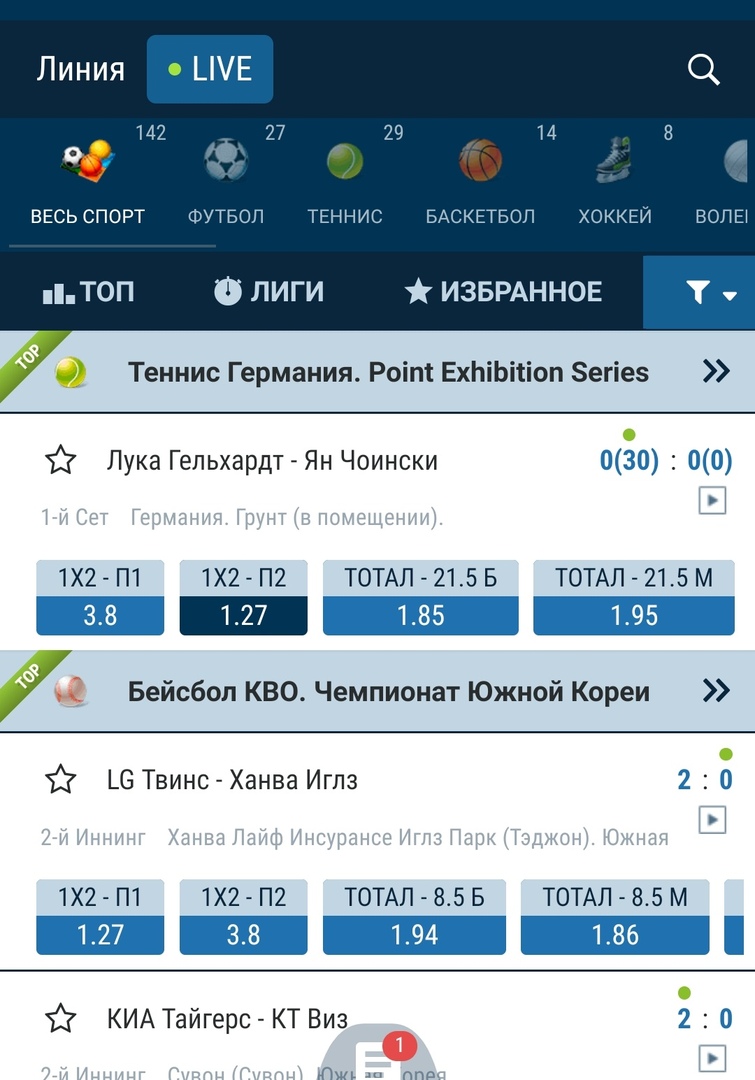
Task: Switch to the ЛИГИ section
Action: 269,292
